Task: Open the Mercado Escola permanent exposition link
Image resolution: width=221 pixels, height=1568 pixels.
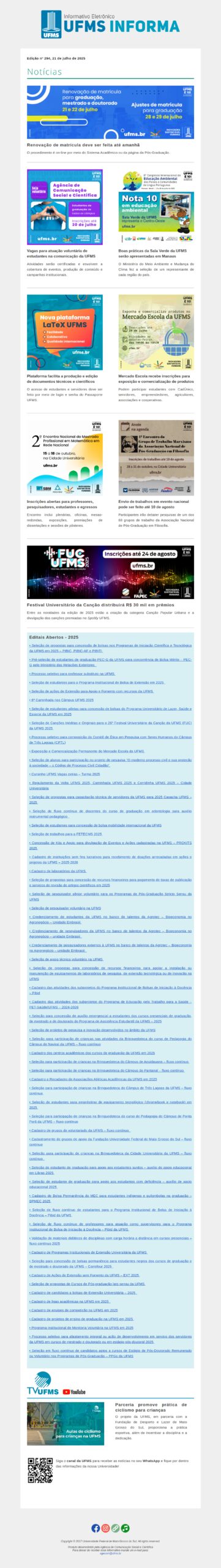Action: click(87, 751)
